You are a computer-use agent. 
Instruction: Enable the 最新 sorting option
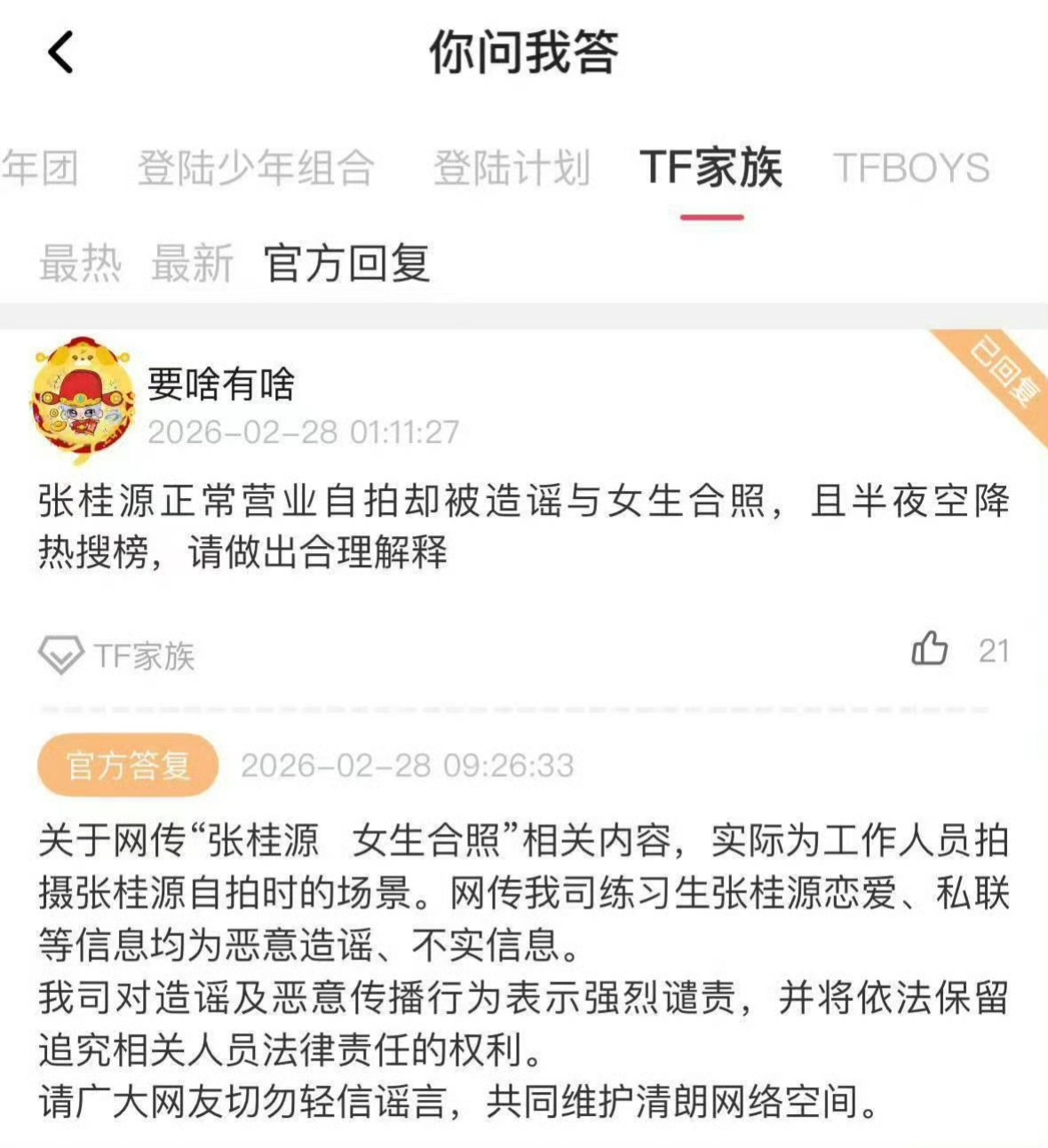pyautogui.click(x=194, y=264)
